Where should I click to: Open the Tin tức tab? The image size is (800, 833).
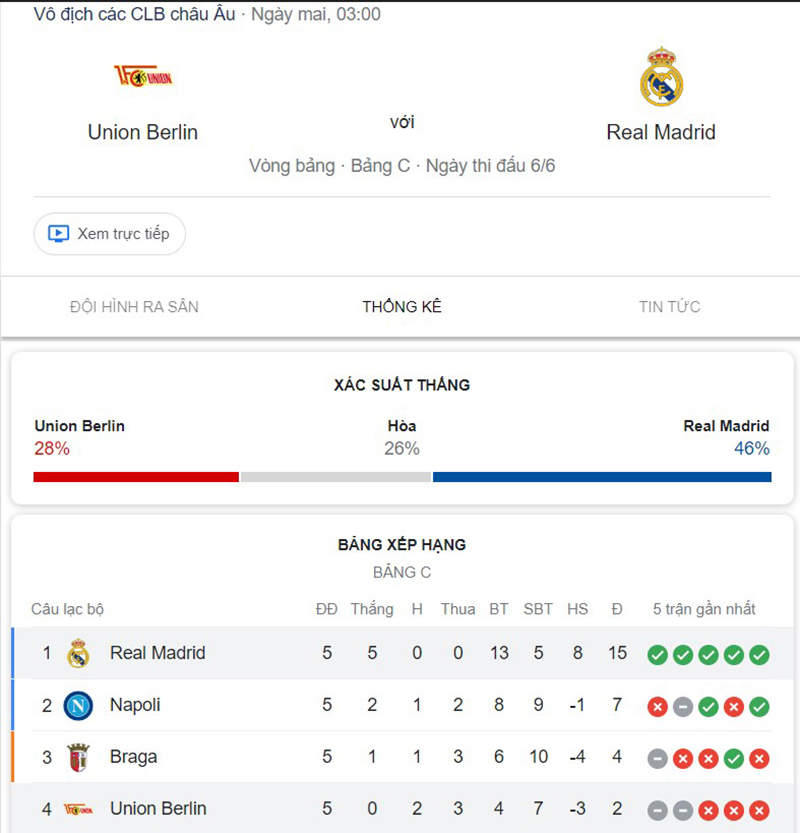(x=669, y=307)
